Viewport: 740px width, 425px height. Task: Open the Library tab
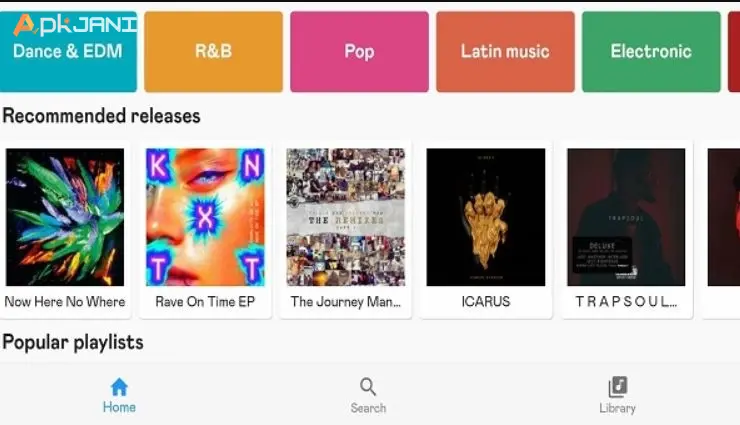[617, 395]
